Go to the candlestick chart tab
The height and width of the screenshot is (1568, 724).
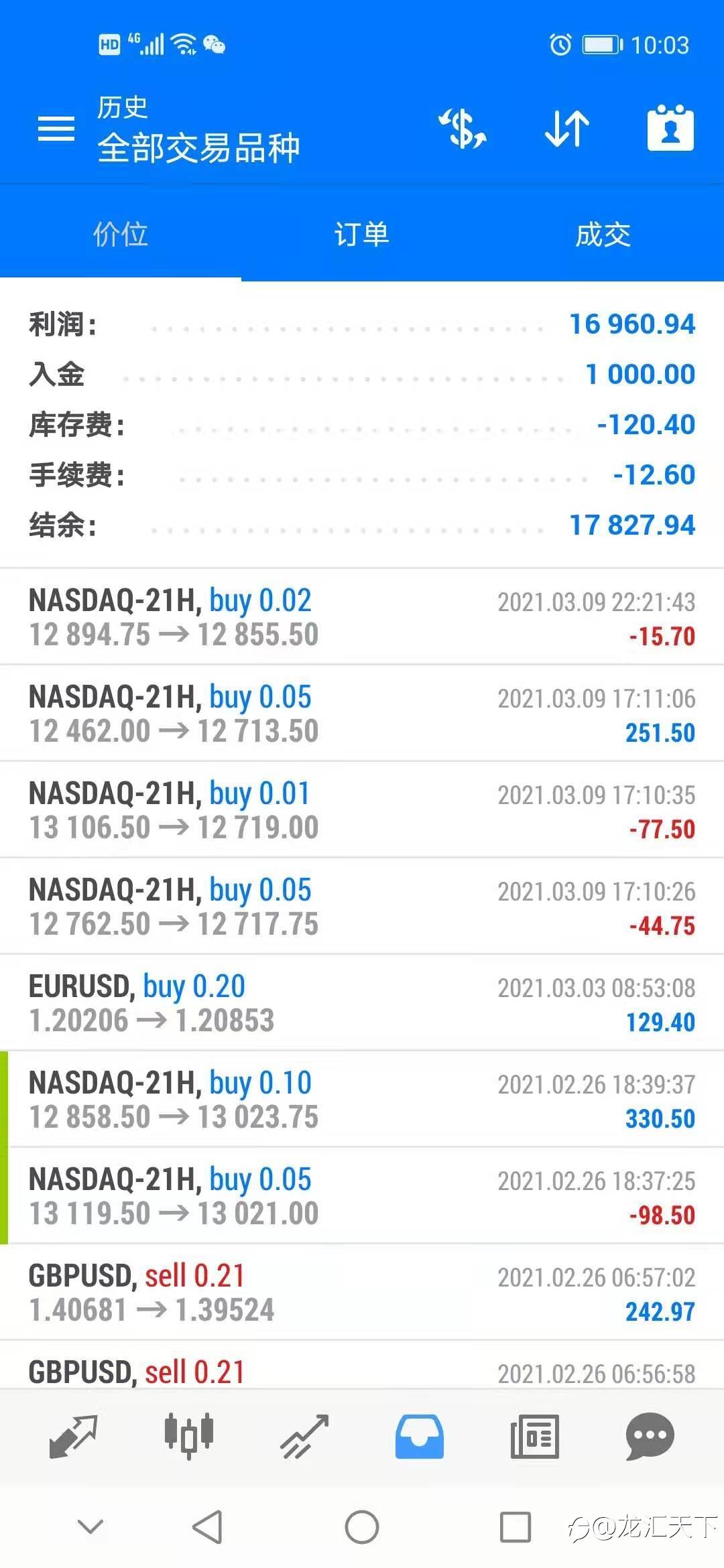tap(189, 1436)
